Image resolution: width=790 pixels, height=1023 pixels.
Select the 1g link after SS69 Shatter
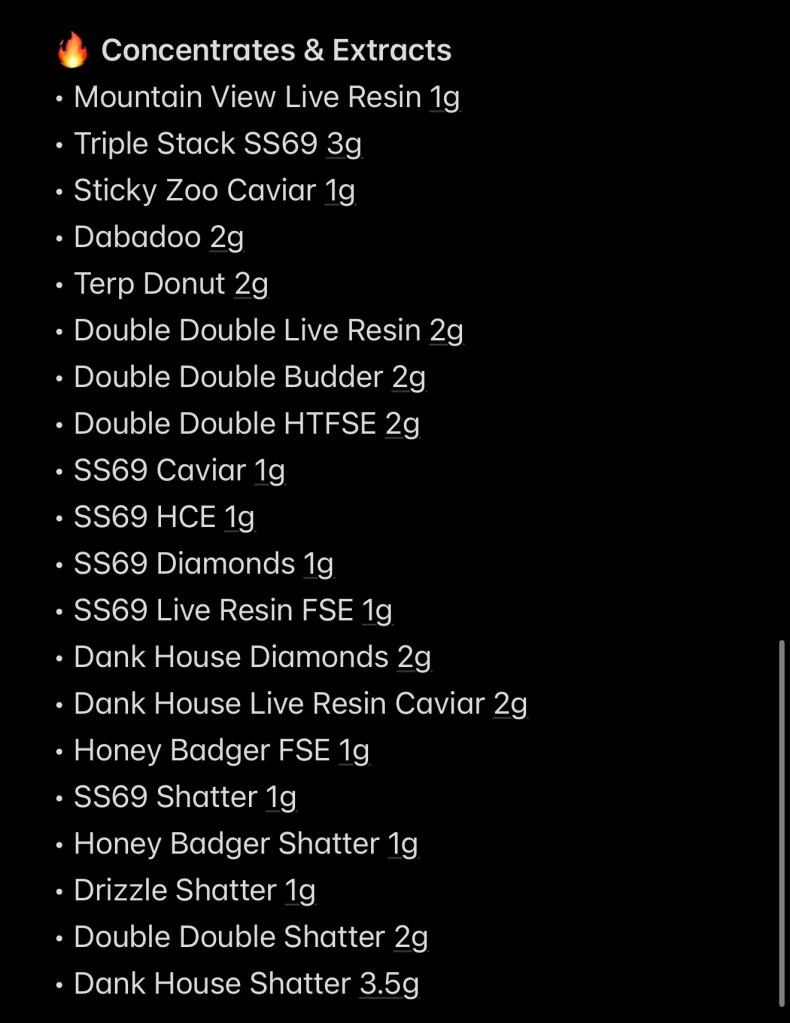[x=281, y=797]
